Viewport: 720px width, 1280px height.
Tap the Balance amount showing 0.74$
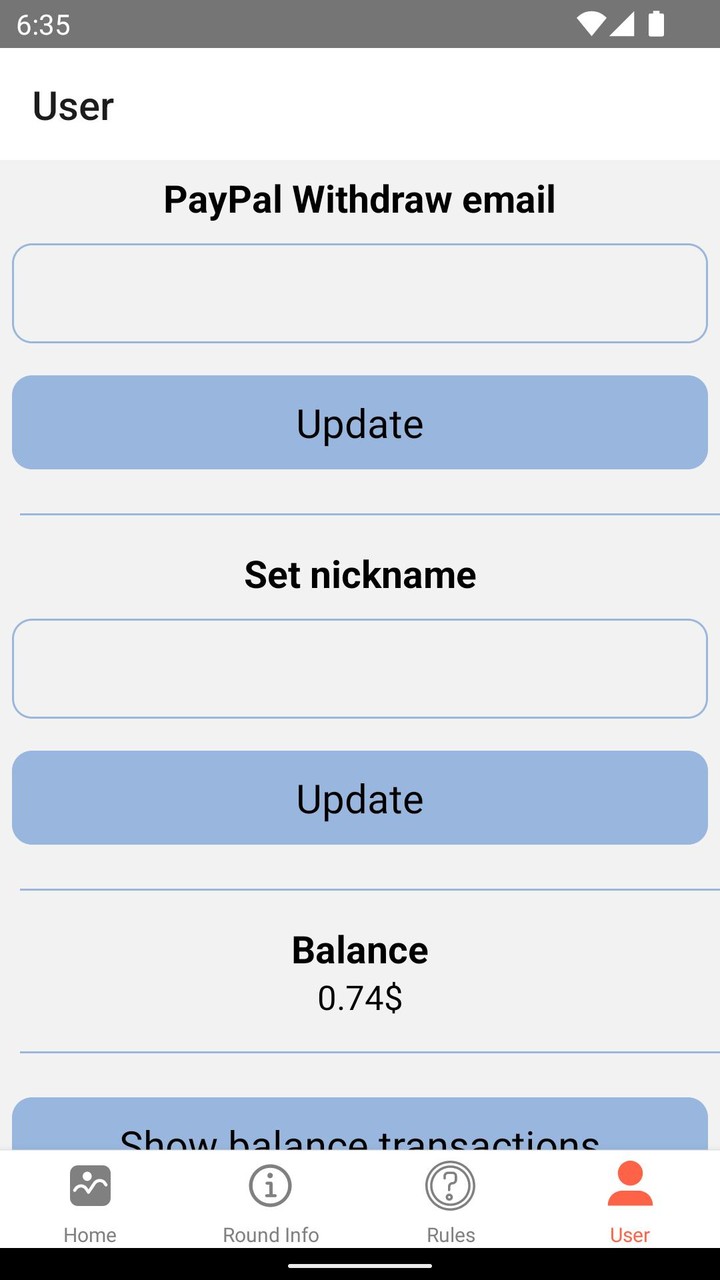tap(359, 997)
